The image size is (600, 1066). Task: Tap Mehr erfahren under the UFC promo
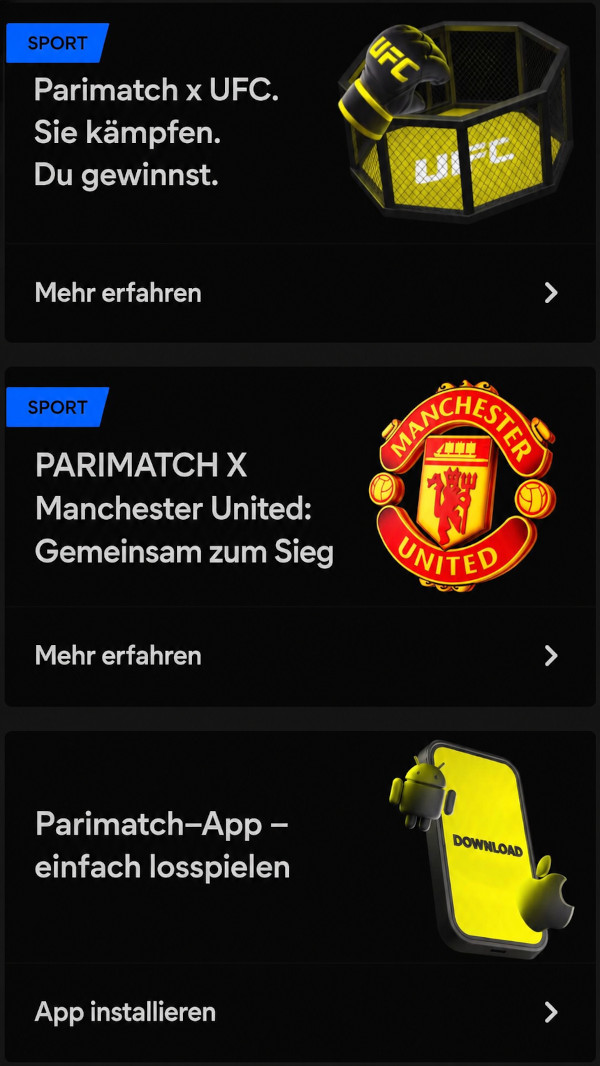pos(300,293)
